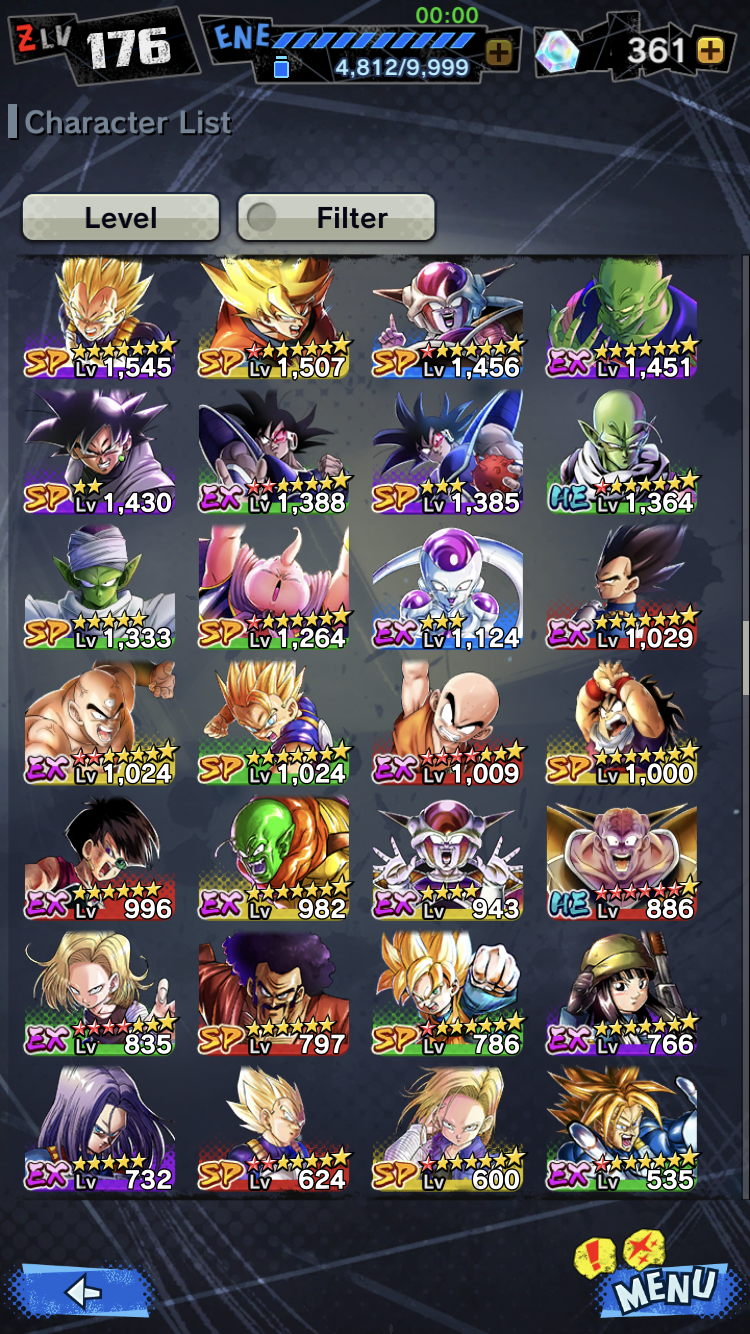The width and height of the screenshot is (750, 1334).
Task: View the character at Lv 1,124
Action: click(448, 589)
